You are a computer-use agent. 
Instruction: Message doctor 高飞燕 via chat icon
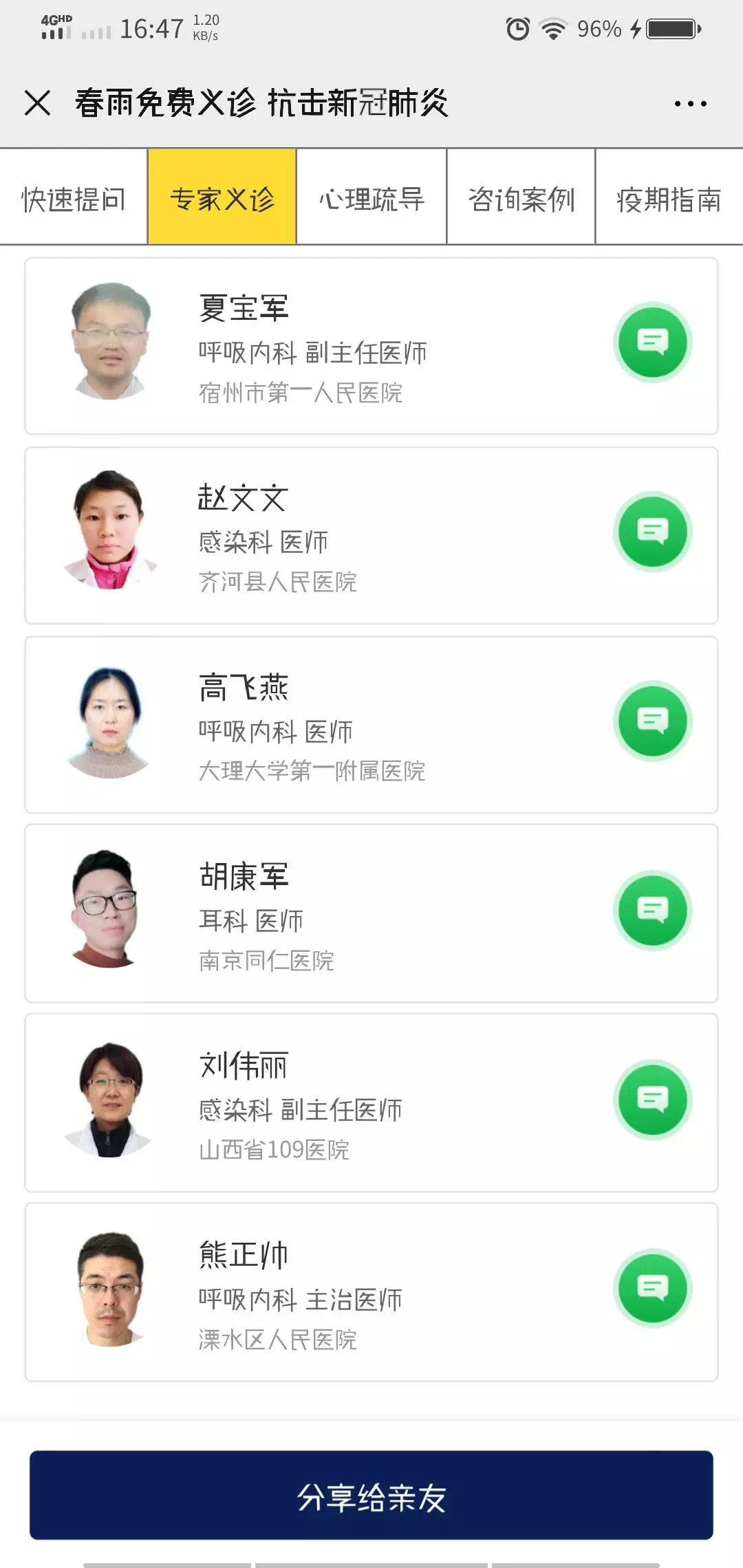coord(652,721)
